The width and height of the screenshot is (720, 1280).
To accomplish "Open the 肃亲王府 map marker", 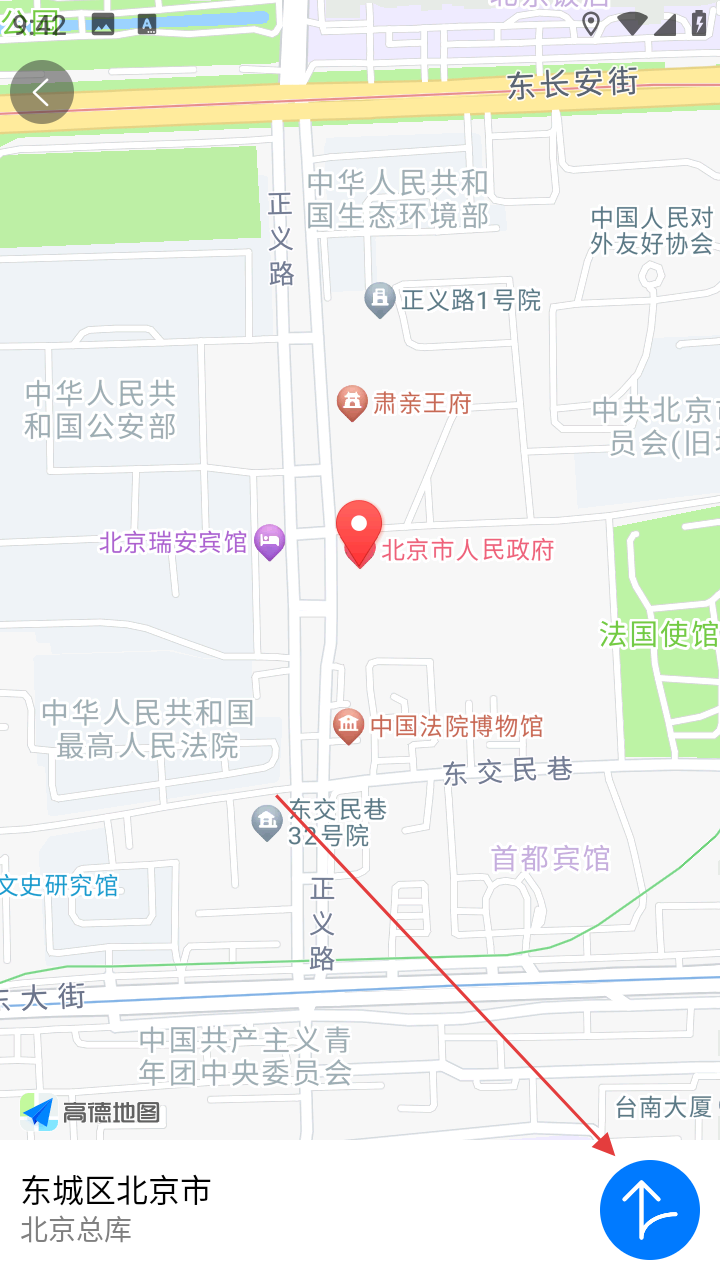I will (x=351, y=404).
